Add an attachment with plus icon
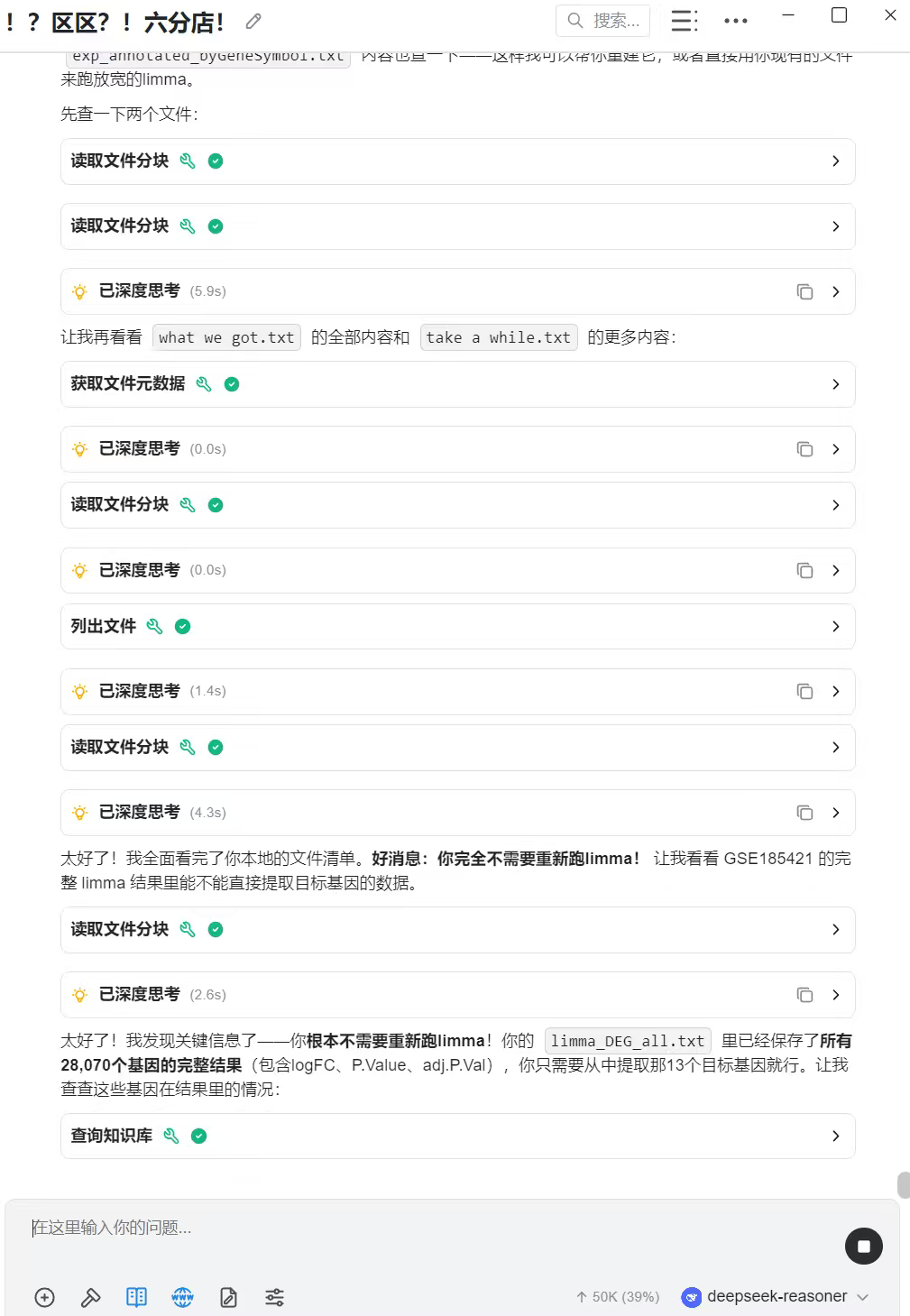 [44, 1297]
